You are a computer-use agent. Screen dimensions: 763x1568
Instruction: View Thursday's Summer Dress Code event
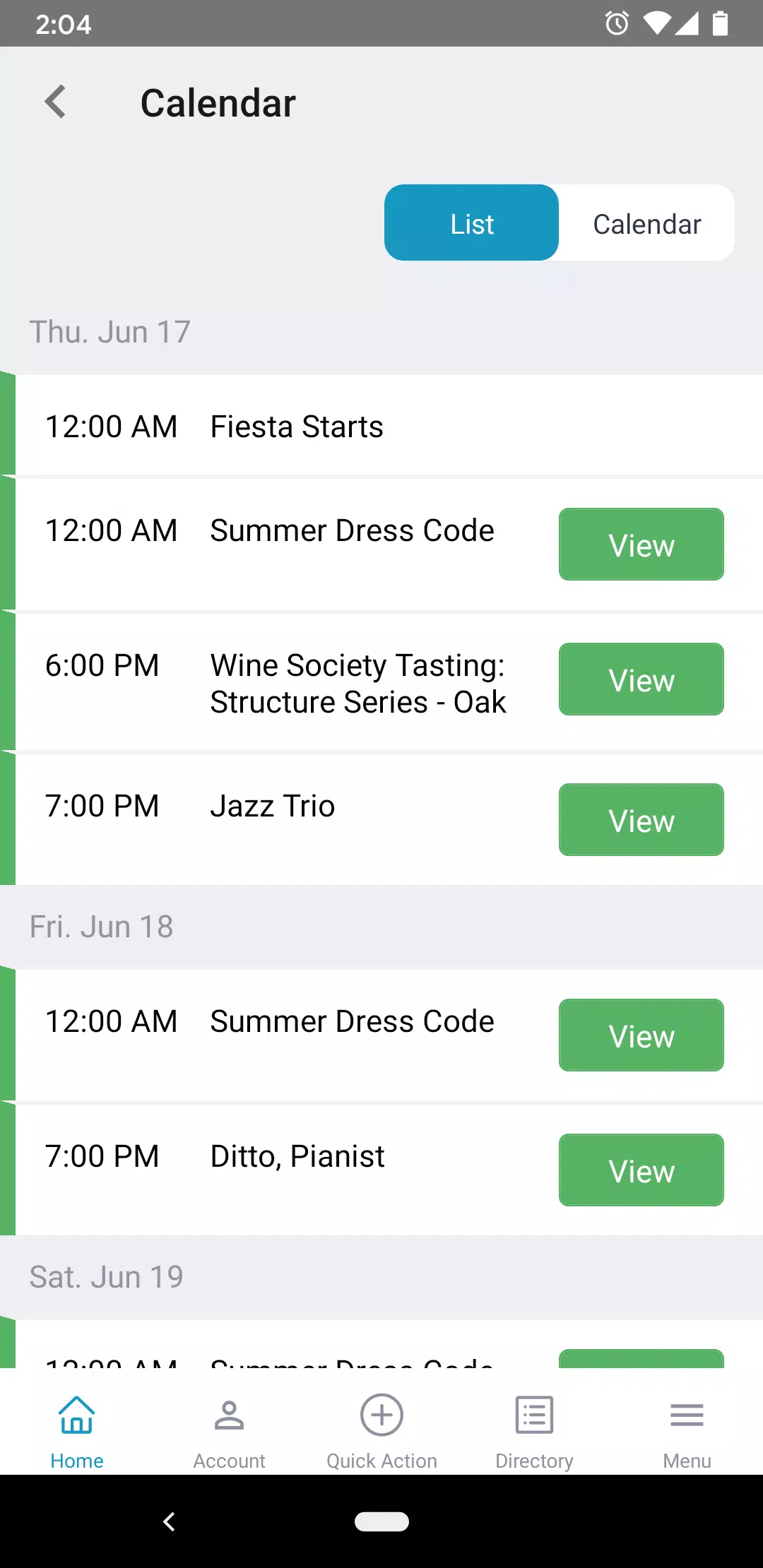(641, 545)
